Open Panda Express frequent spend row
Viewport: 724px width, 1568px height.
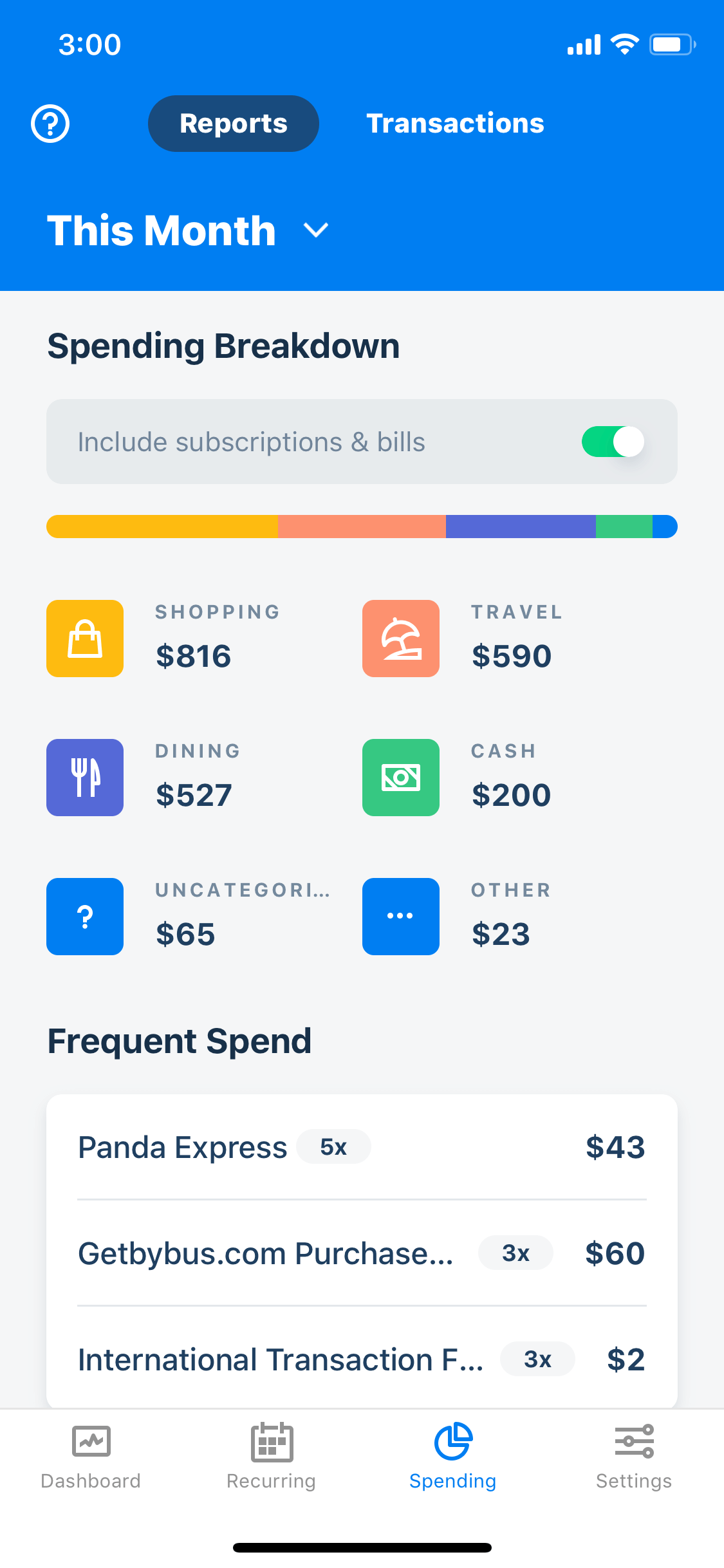point(362,1147)
